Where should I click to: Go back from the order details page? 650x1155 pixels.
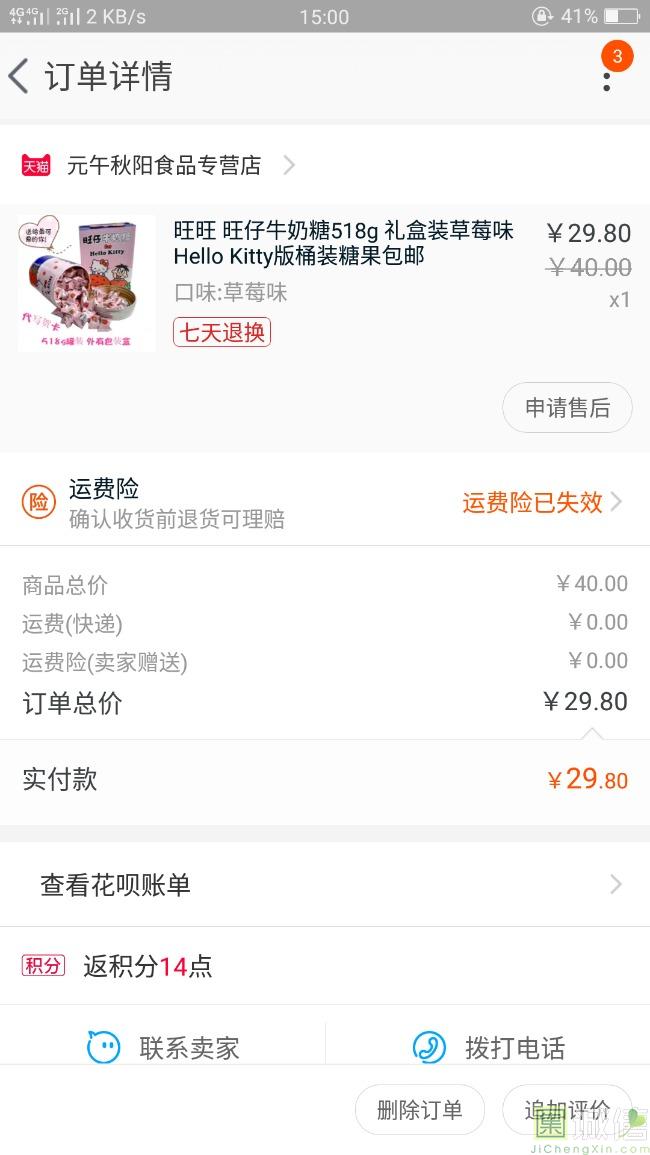pyautogui.click(x=20, y=77)
